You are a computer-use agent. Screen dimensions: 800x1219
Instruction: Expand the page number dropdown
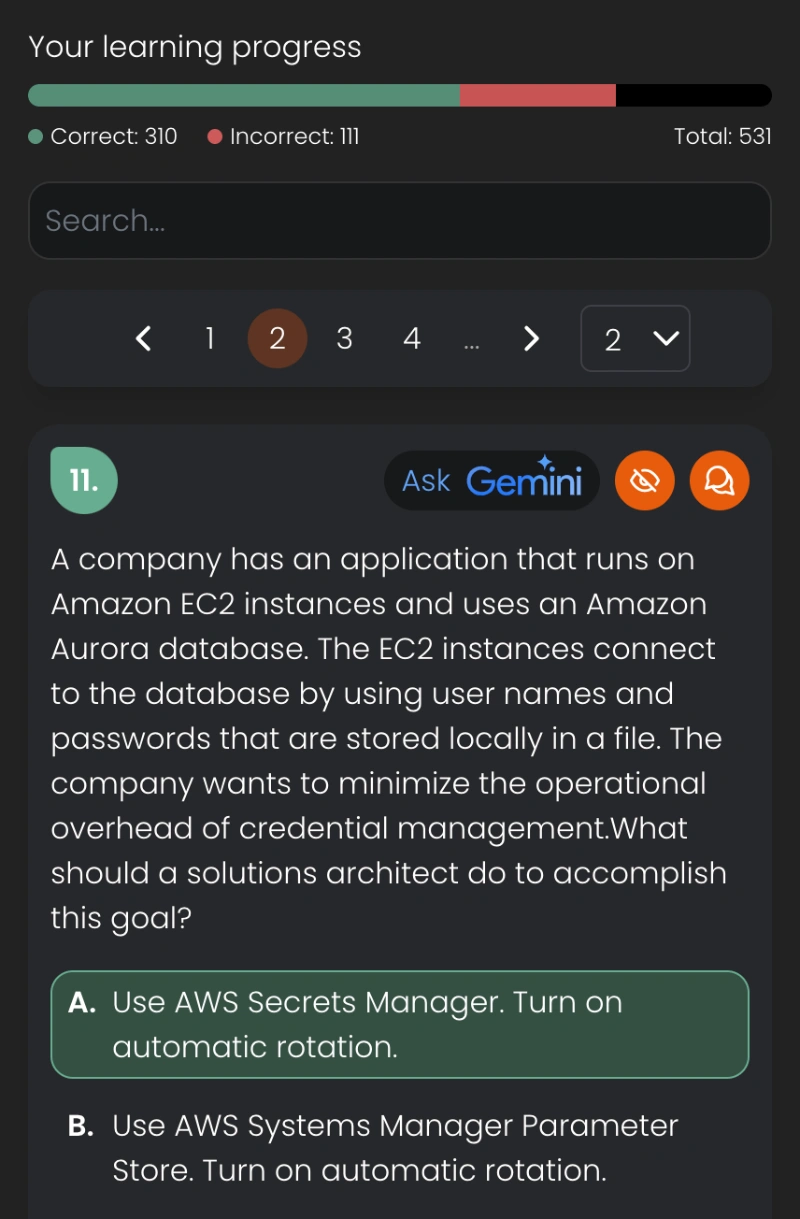coord(635,339)
